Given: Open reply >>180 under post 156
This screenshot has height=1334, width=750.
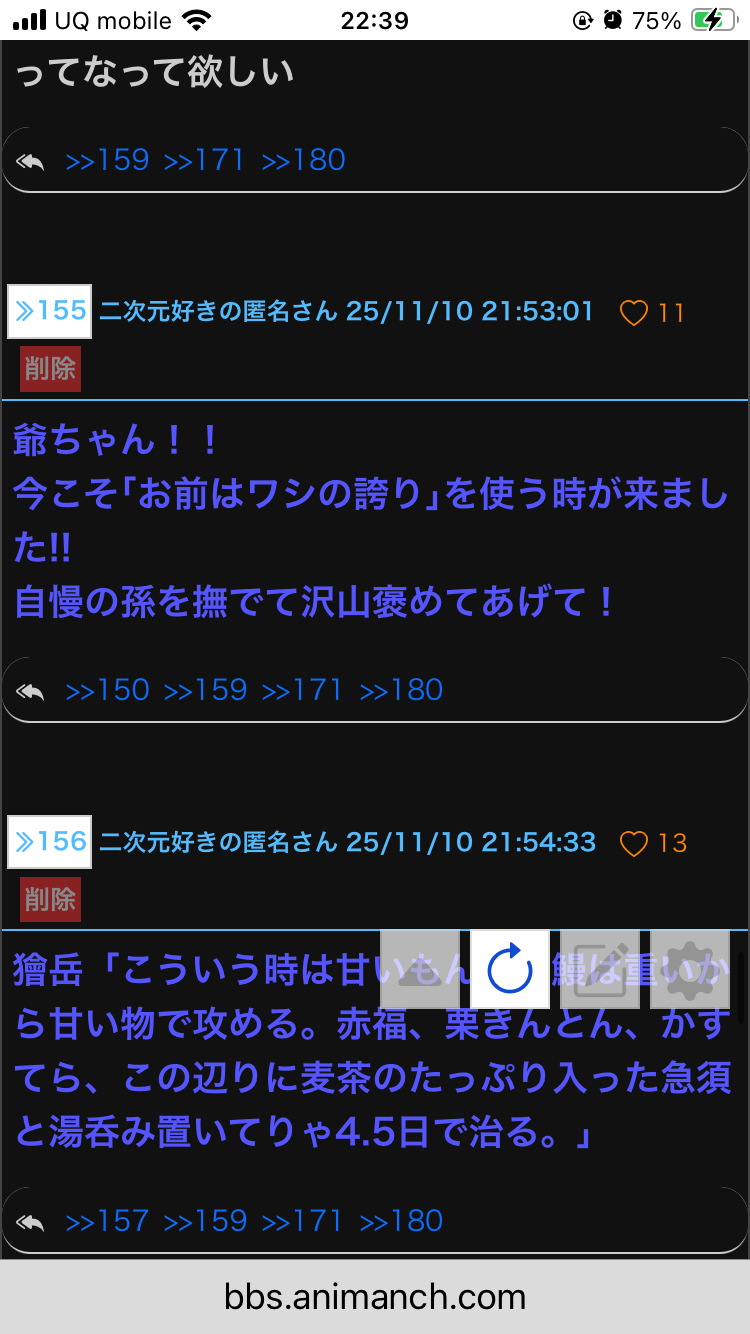Looking at the screenshot, I should (400, 1221).
